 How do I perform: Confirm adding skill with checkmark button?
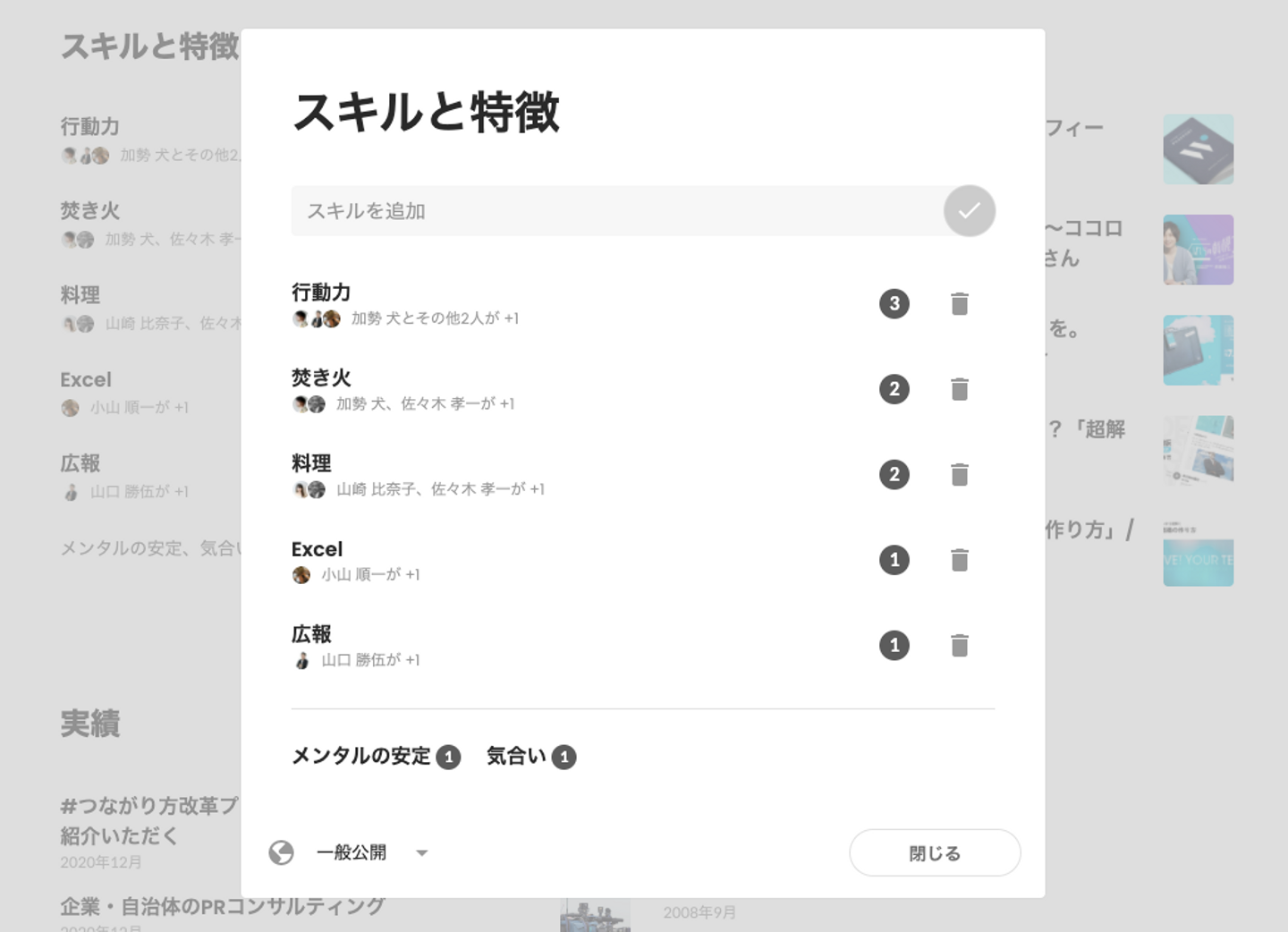tap(969, 211)
